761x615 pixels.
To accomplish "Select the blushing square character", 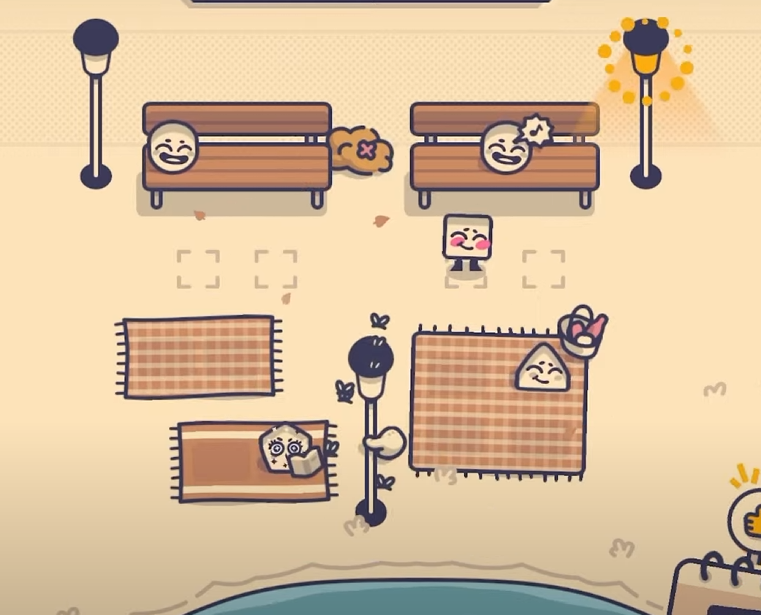I will [x=467, y=241].
